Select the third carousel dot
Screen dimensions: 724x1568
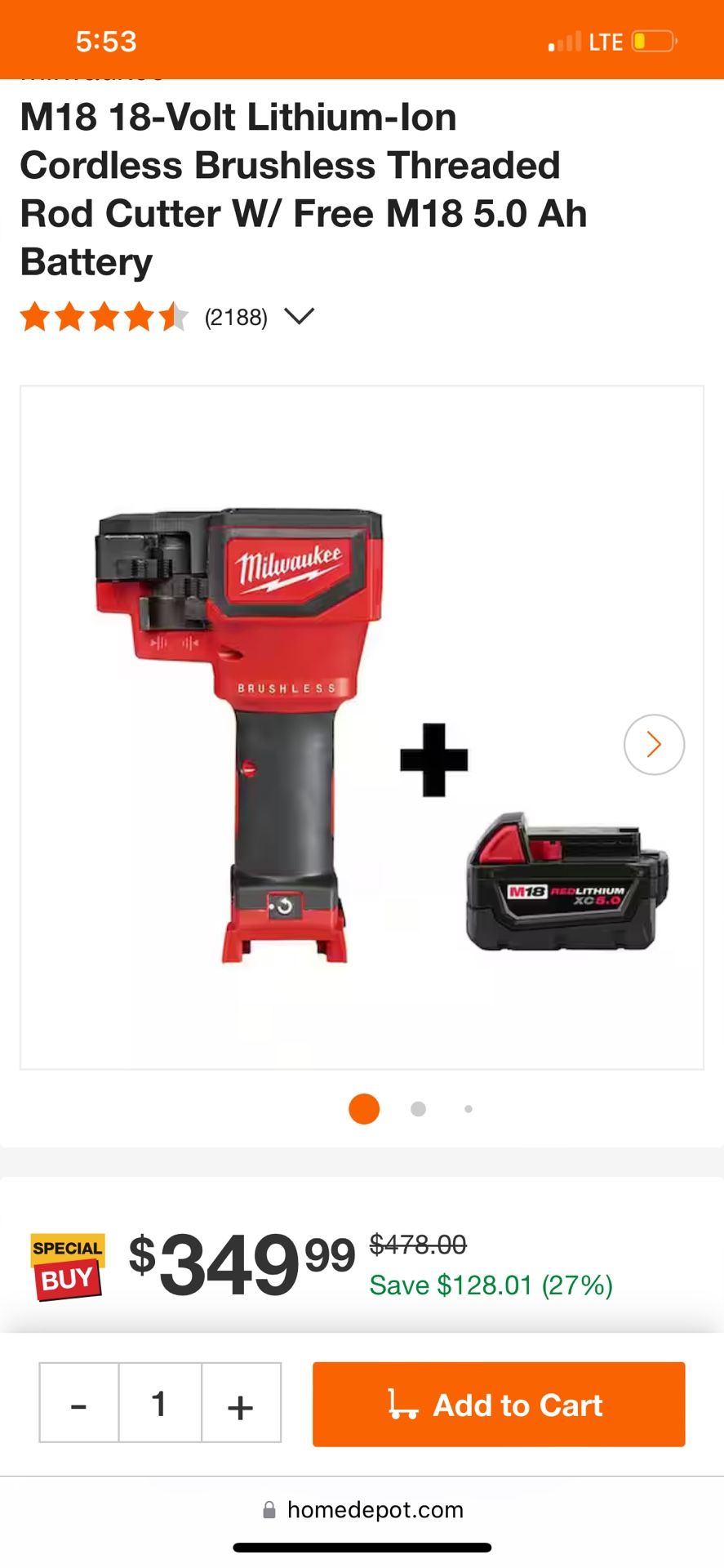coord(469,1108)
